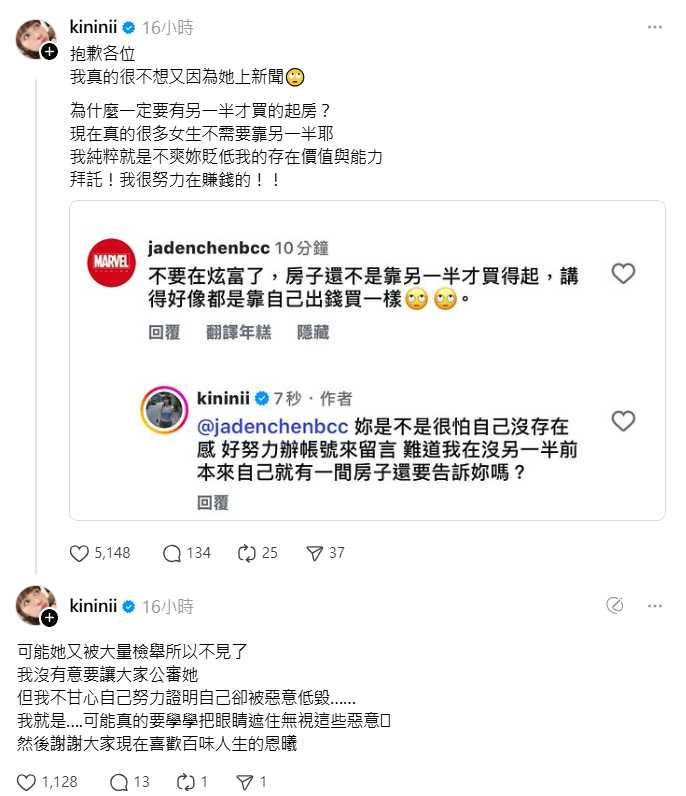Share the second post with 1 share
Image resolution: width=686 pixels, height=796 pixels.
[x=244, y=782]
